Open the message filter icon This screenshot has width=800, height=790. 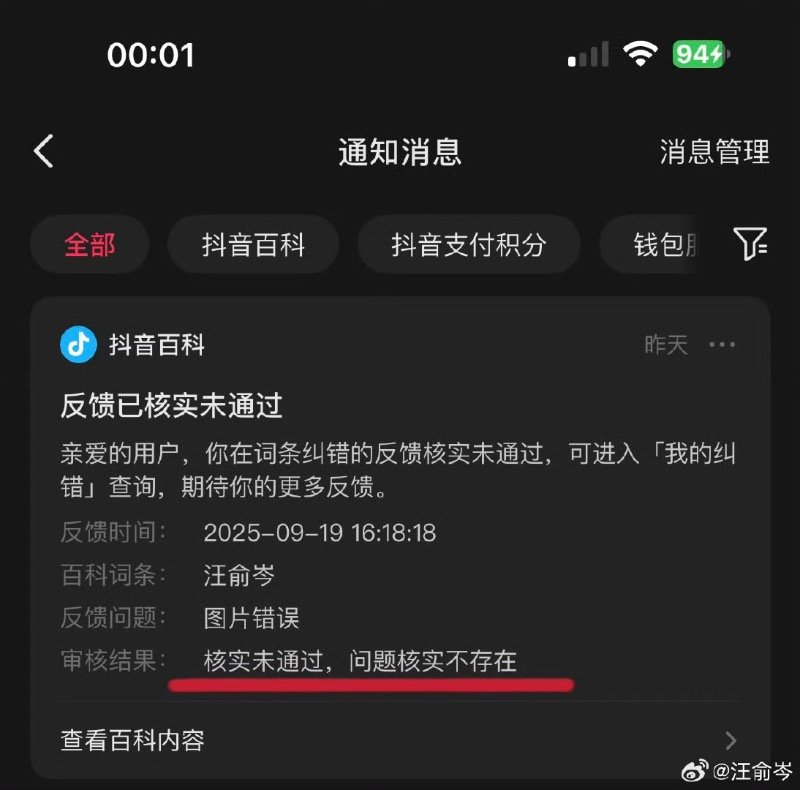tap(750, 243)
